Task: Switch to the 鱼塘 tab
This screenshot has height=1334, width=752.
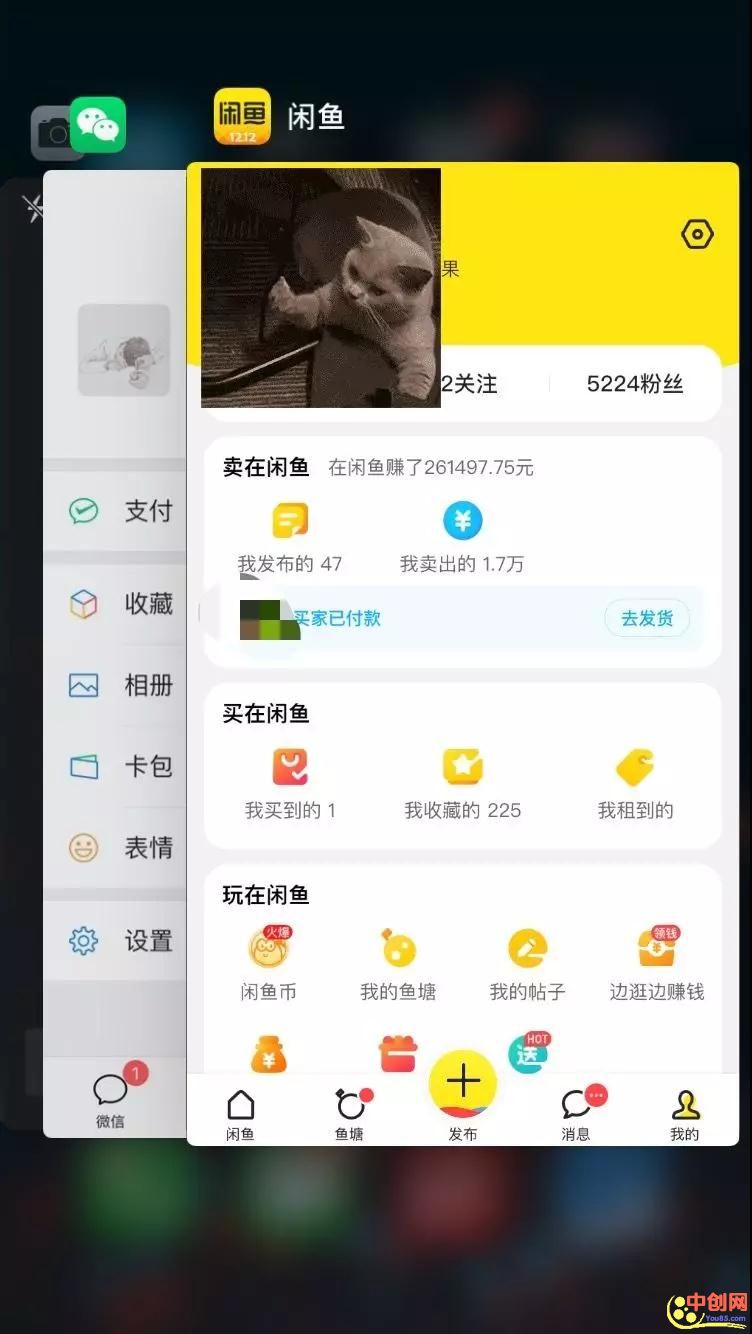Action: pos(350,1114)
